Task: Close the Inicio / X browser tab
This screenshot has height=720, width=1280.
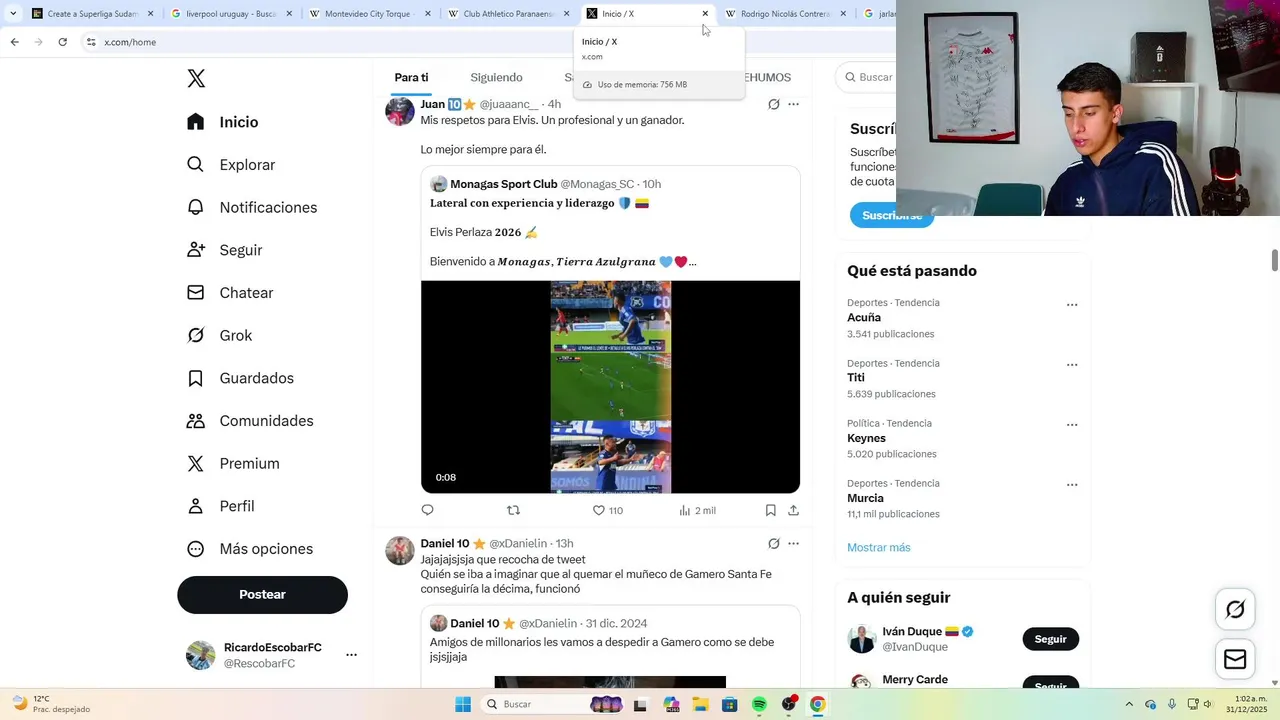Action: [705, 14]
